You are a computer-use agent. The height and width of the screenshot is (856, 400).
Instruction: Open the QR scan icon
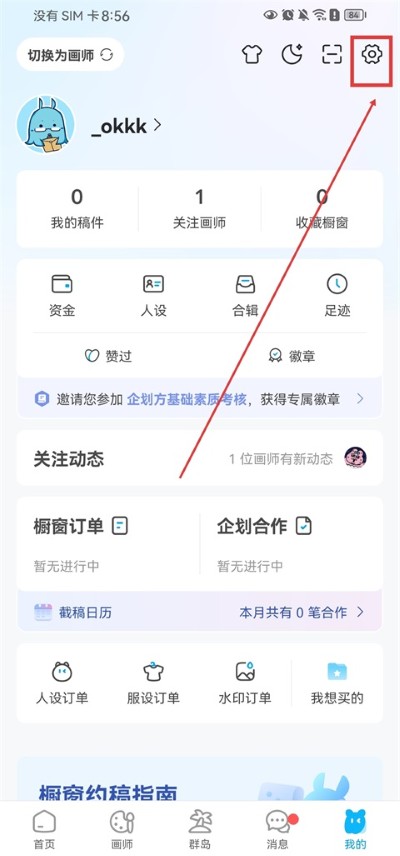(332, 54)
